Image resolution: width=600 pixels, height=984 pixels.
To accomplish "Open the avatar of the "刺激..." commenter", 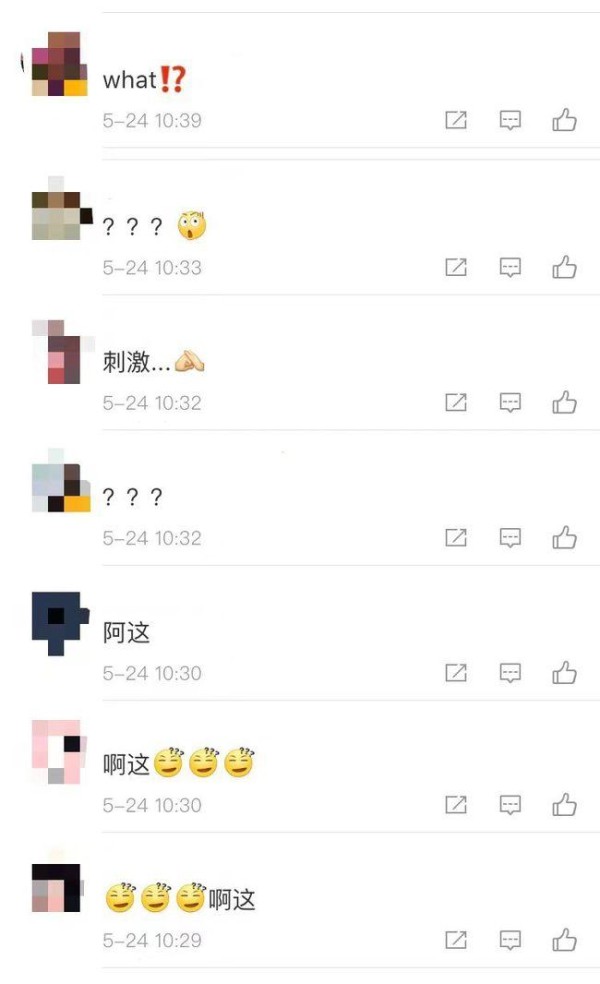I will pyautogui.click(x=62, y=351).
